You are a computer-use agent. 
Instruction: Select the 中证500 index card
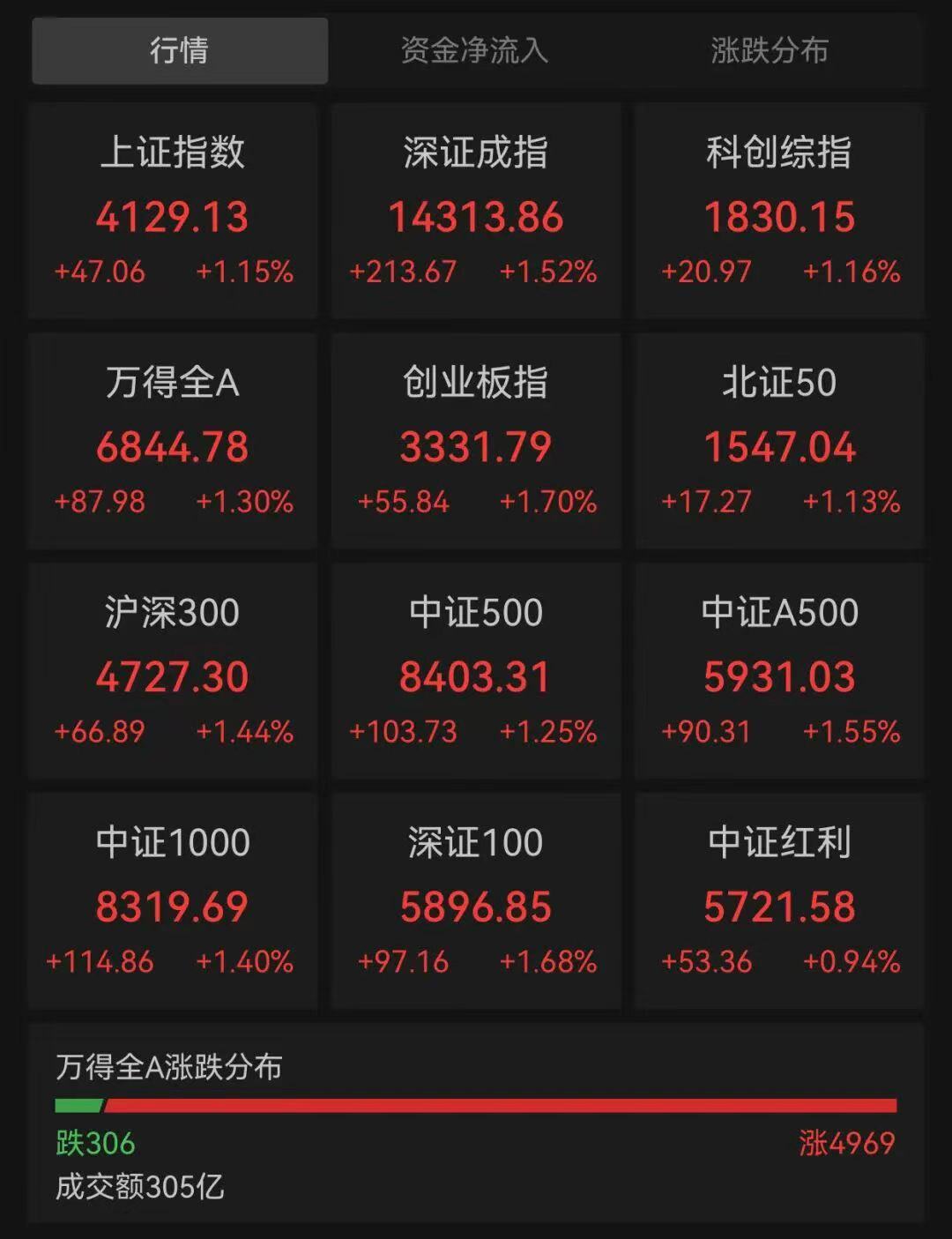[x=476, y=670]
